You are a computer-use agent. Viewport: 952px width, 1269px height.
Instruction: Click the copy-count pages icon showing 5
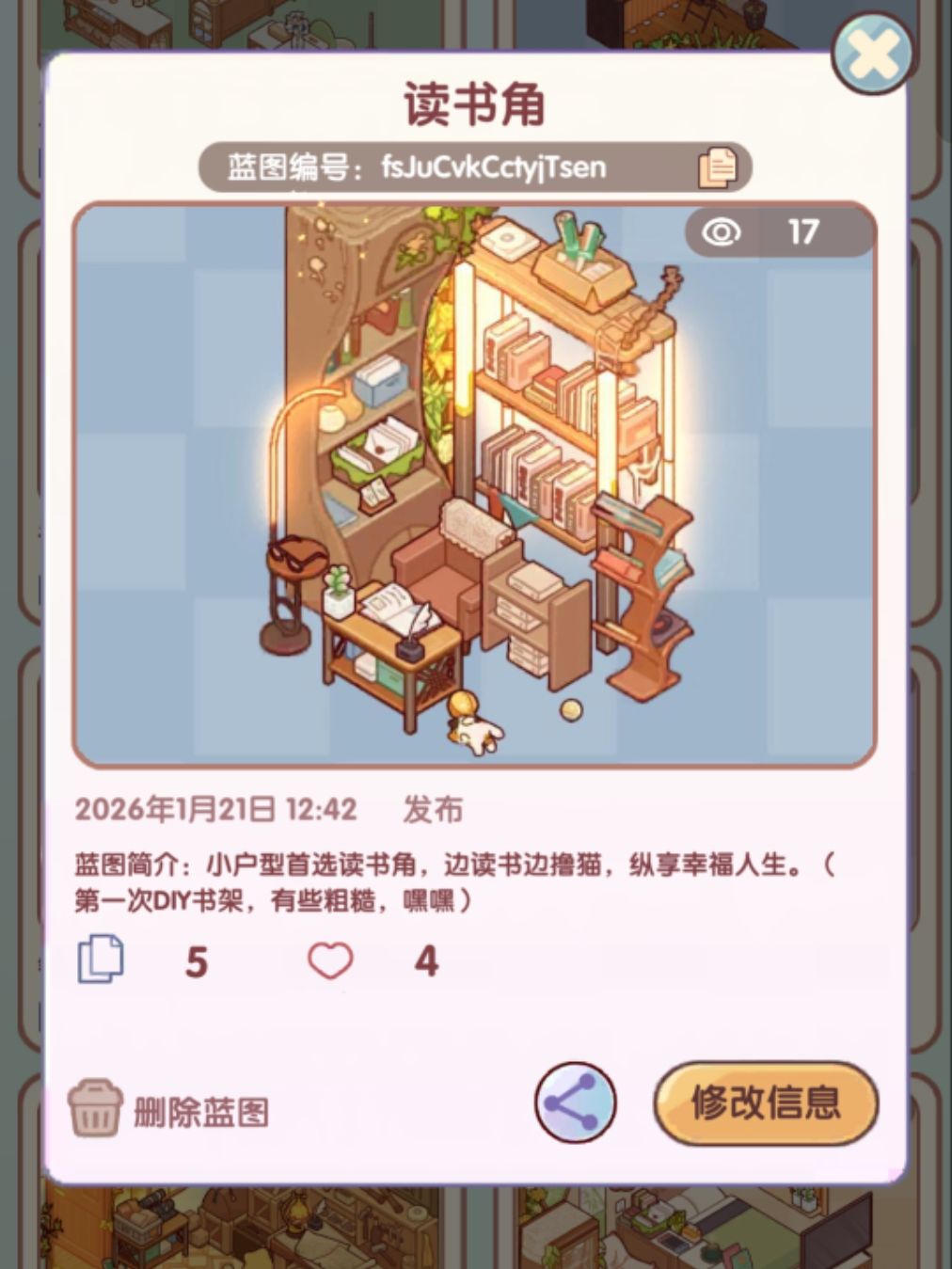pyautogui.click(x=103, y=960)
